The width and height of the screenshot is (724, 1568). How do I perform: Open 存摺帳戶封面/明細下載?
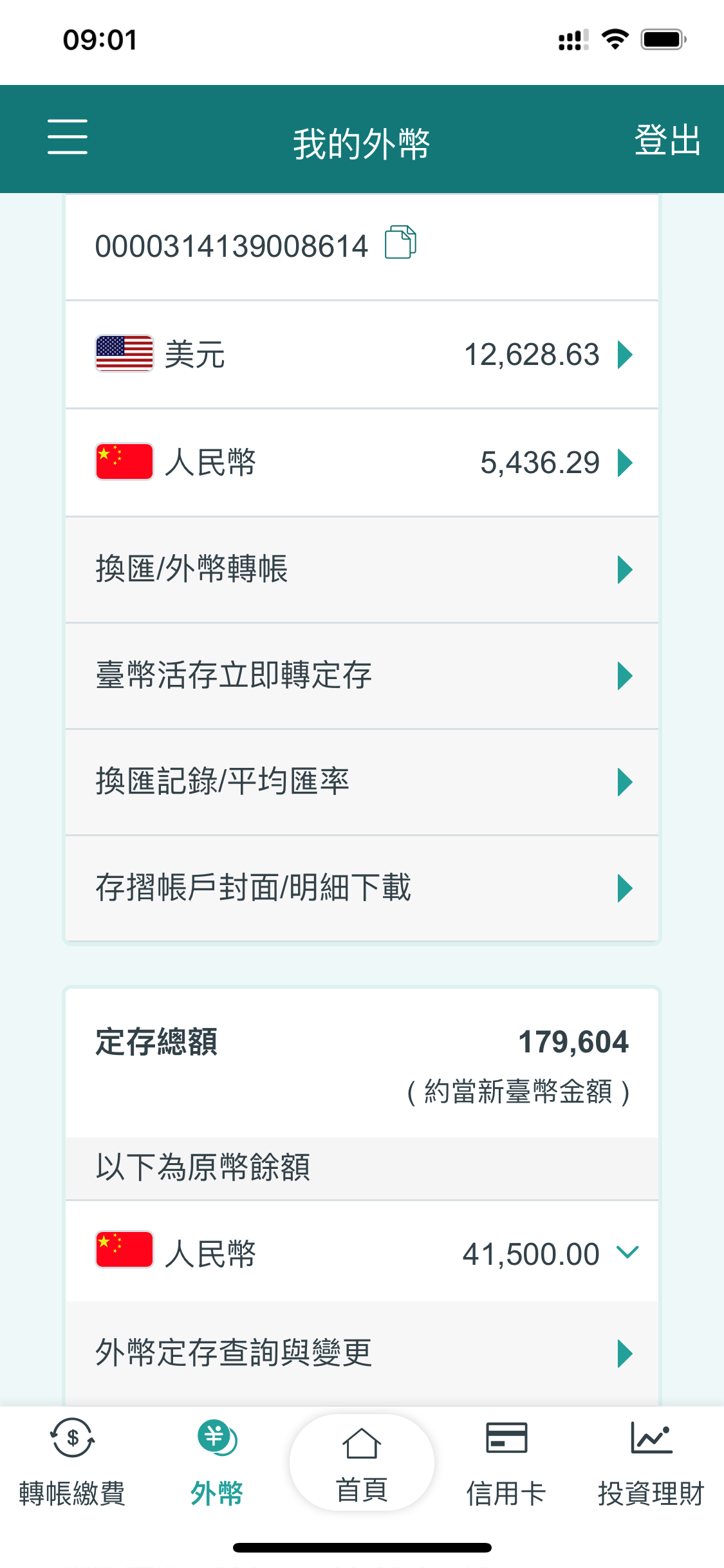pos(362,888)
